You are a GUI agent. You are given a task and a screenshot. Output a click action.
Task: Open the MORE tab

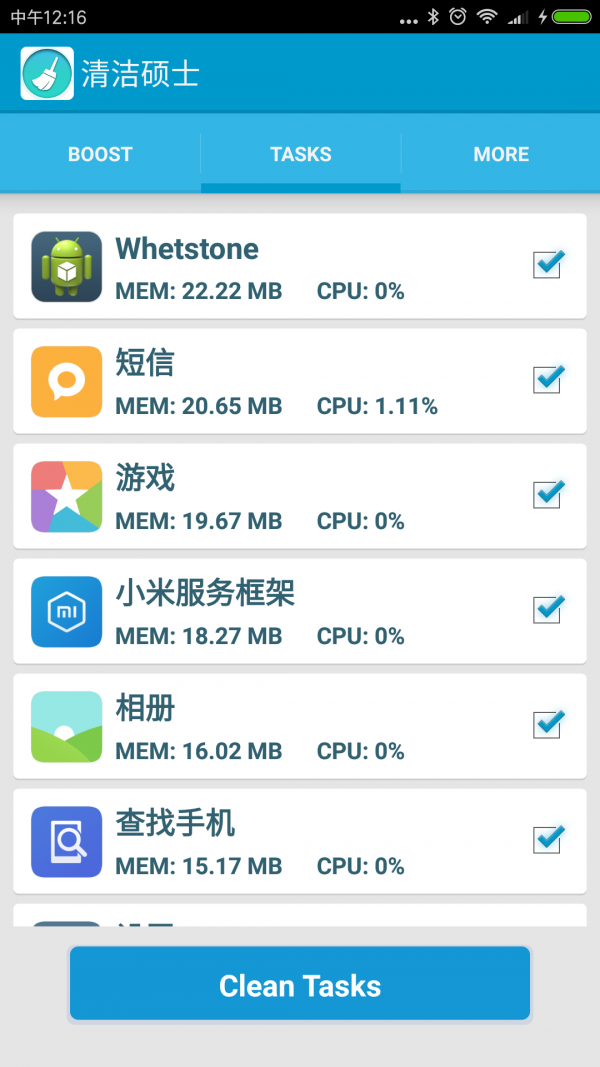click(x=501, y=154)
